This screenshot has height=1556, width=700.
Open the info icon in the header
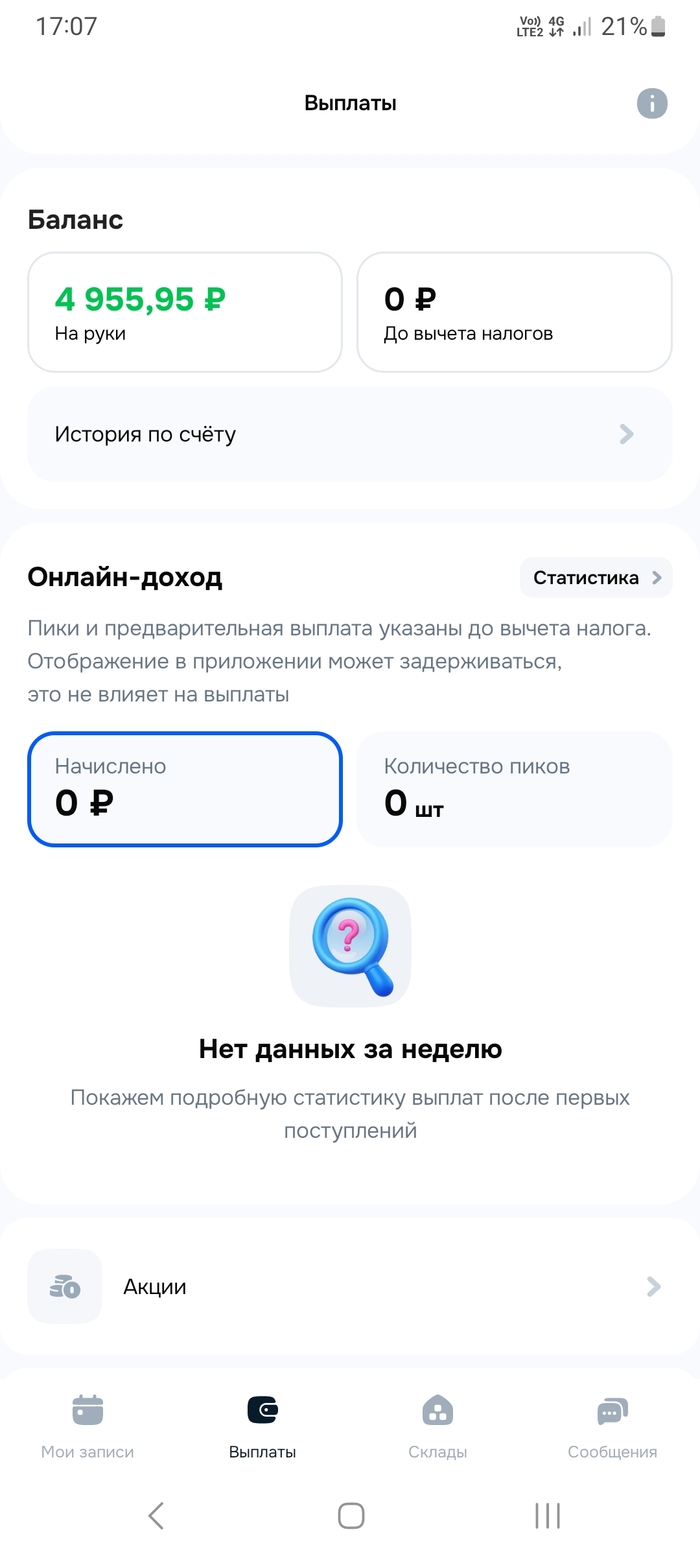coord(652,103)
